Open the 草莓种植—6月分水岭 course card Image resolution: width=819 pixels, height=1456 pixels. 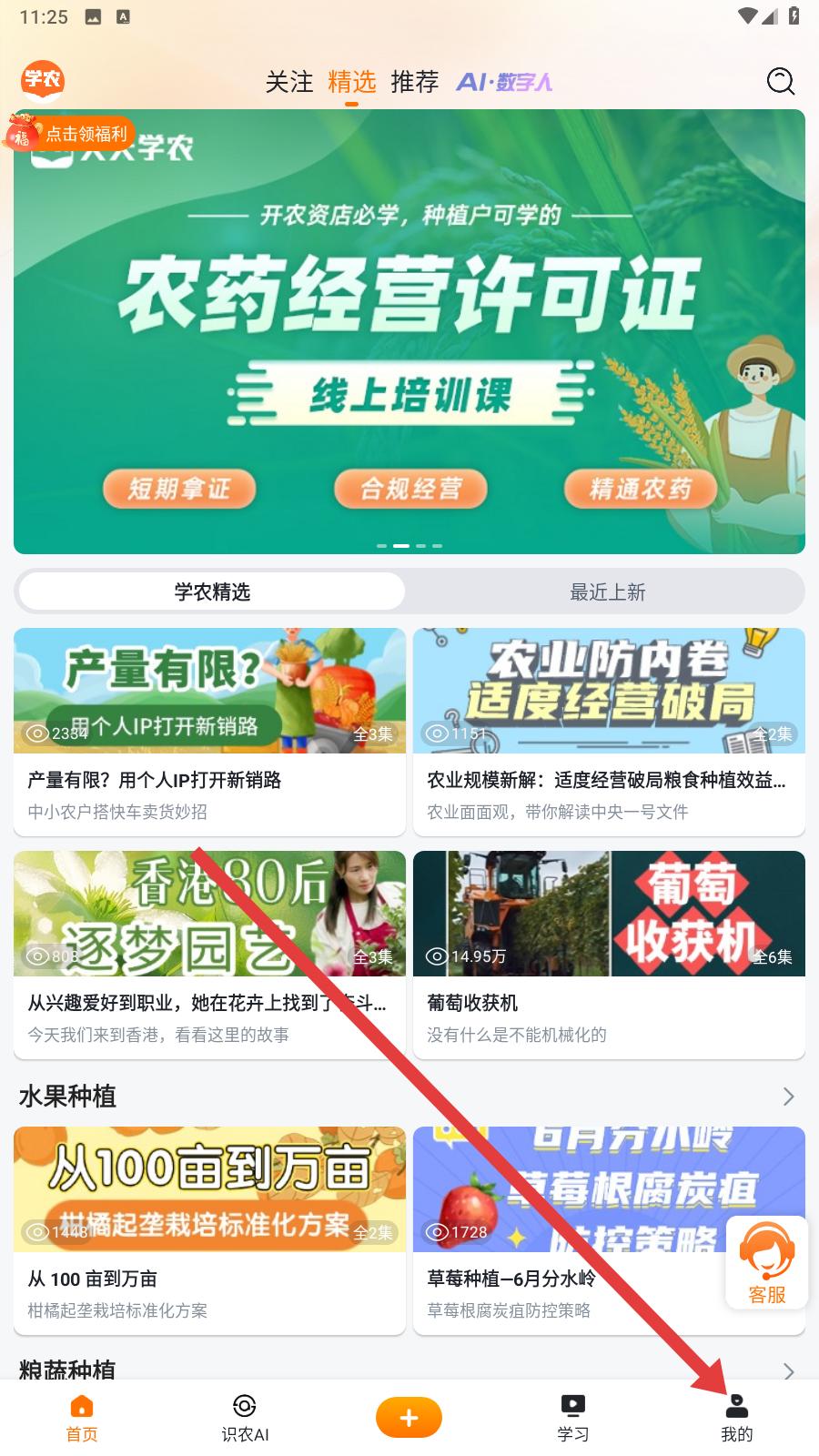tap(609, 1230)
